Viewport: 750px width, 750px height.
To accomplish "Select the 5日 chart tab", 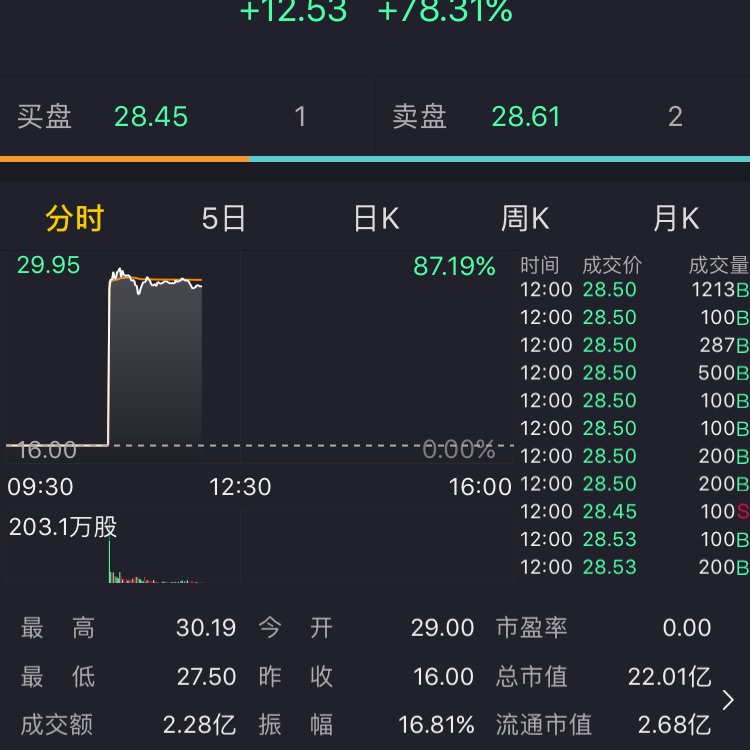I will (x=224, y=218).
